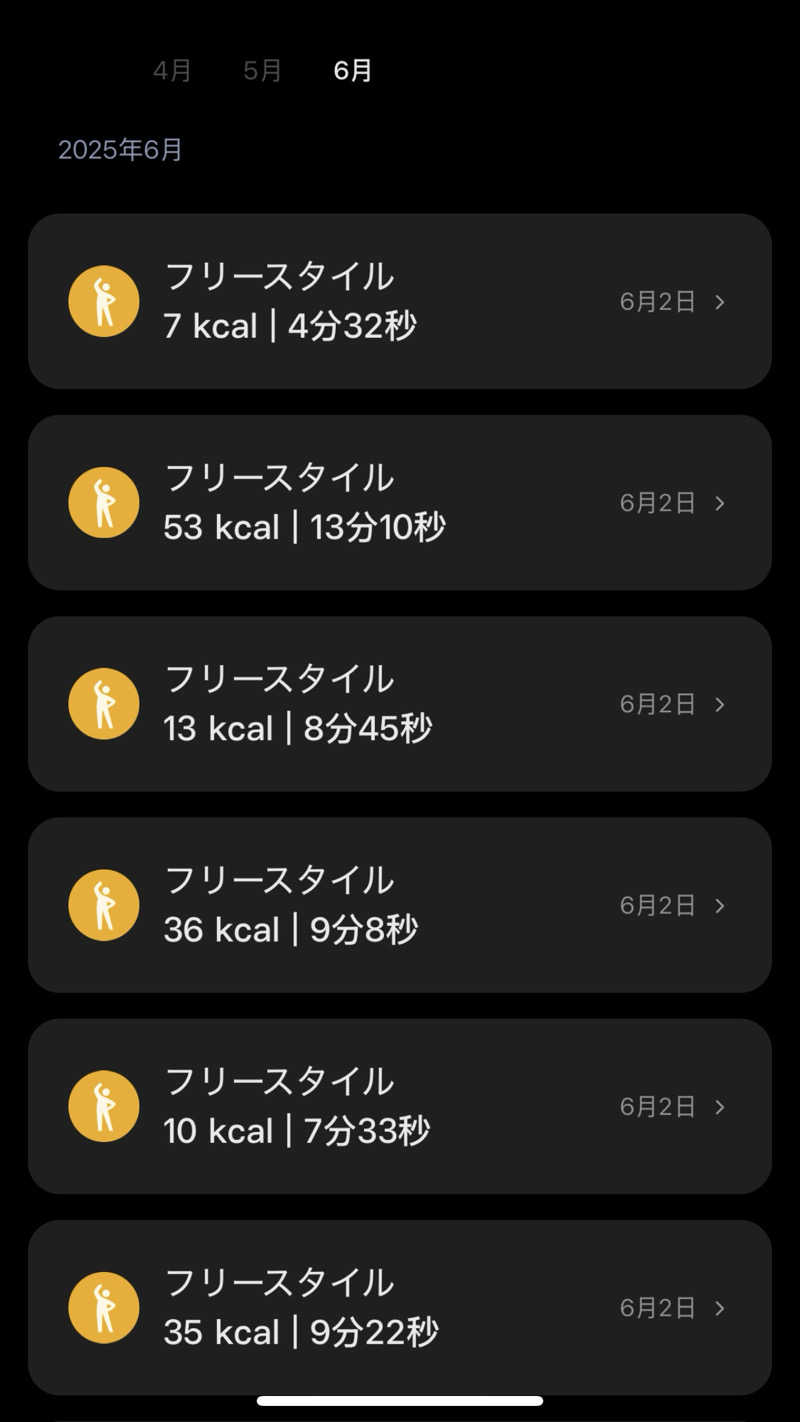View the 10 kcal, 7分33秒 workout
Screen dimensions: 800x1422
[x=400, y=1106]
